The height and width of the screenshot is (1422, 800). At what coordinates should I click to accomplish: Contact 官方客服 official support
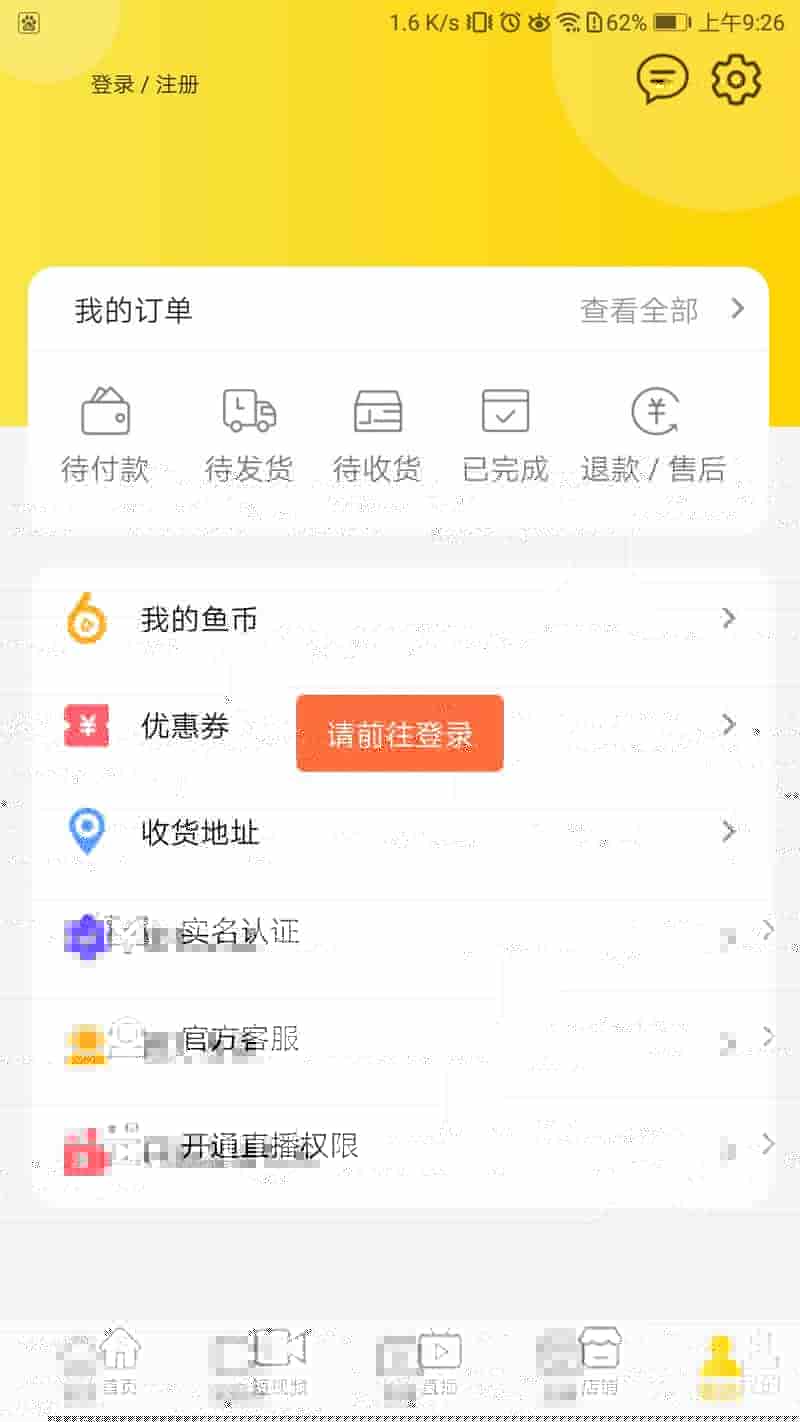[400, 1040]
